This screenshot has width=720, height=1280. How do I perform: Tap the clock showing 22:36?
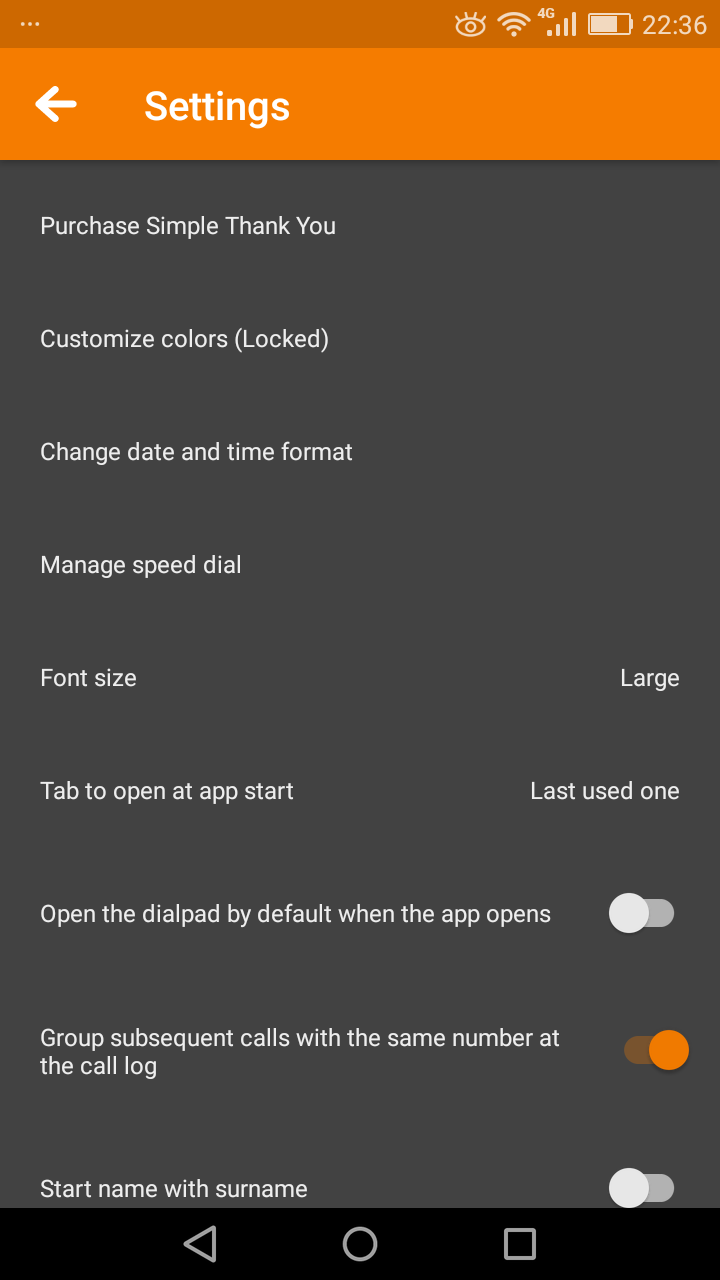click(x=668, y=23)
